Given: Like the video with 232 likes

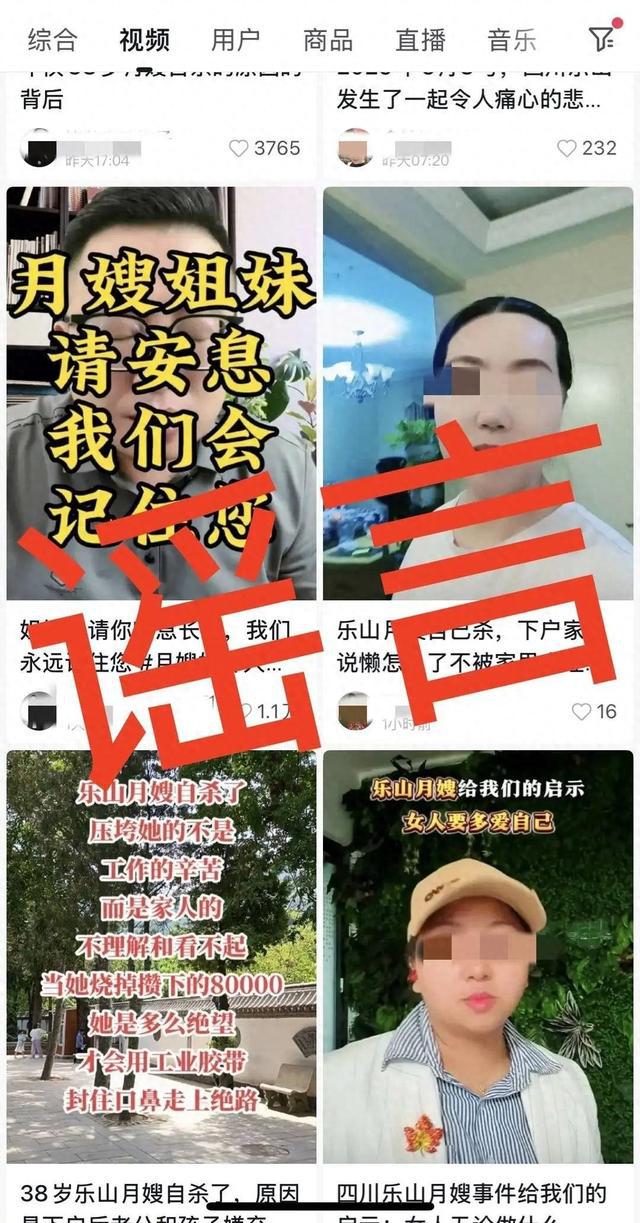Looking at the screenshot, I should [x=567, y=148].
